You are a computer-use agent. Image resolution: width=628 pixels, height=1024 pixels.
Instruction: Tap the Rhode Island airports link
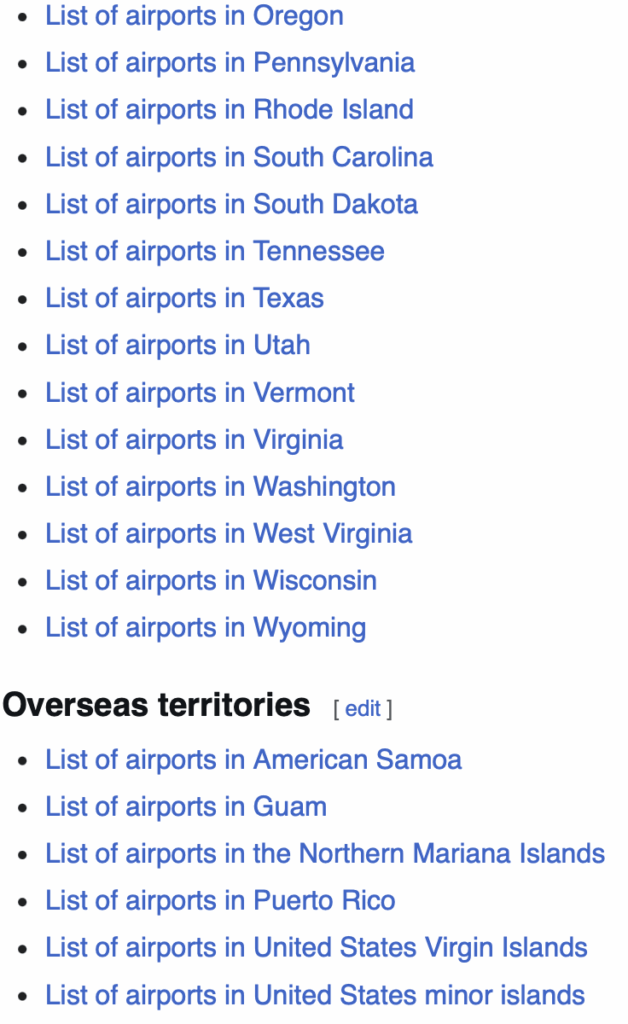(229, 110)
